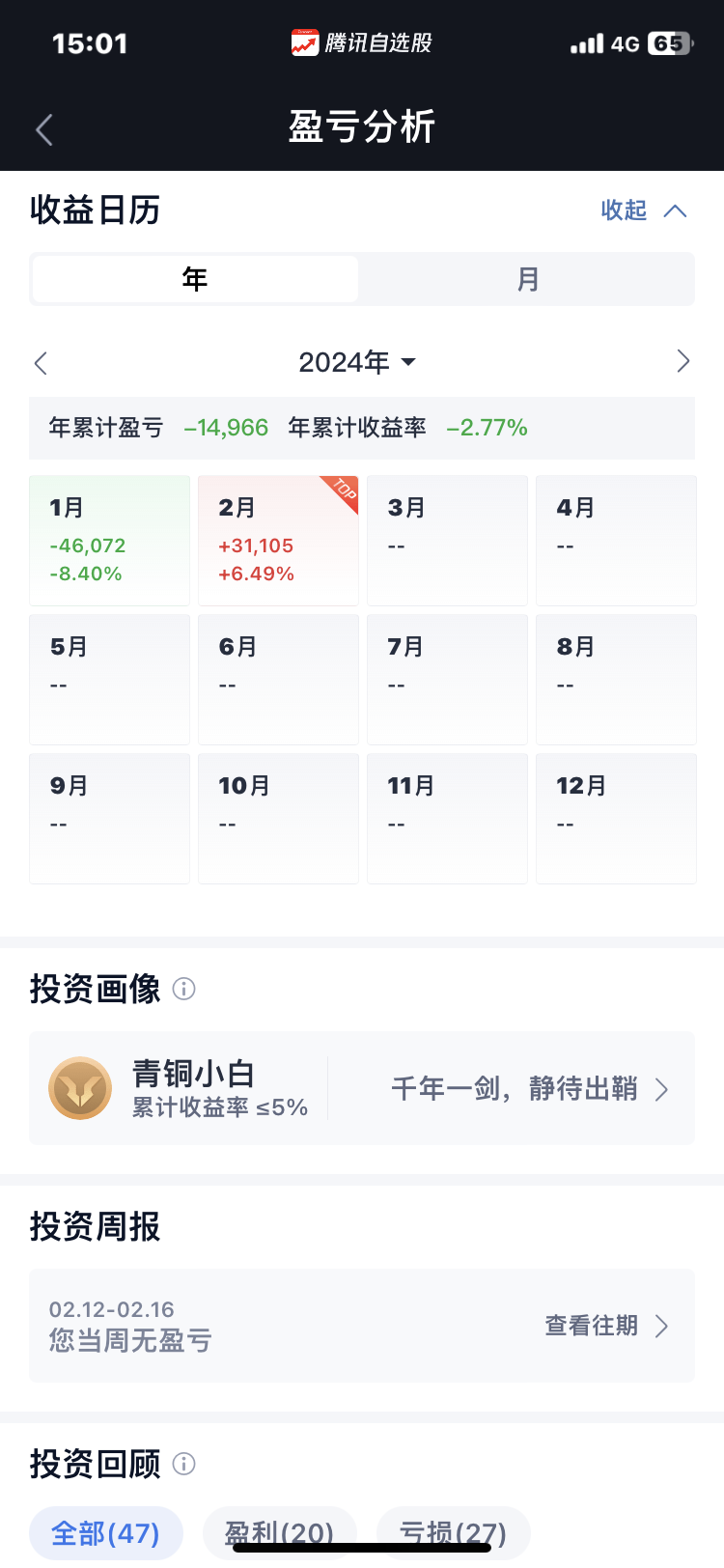View past weekly reports via 查看往期
Screen dimensions: 724x1568
pos(606,1326)
